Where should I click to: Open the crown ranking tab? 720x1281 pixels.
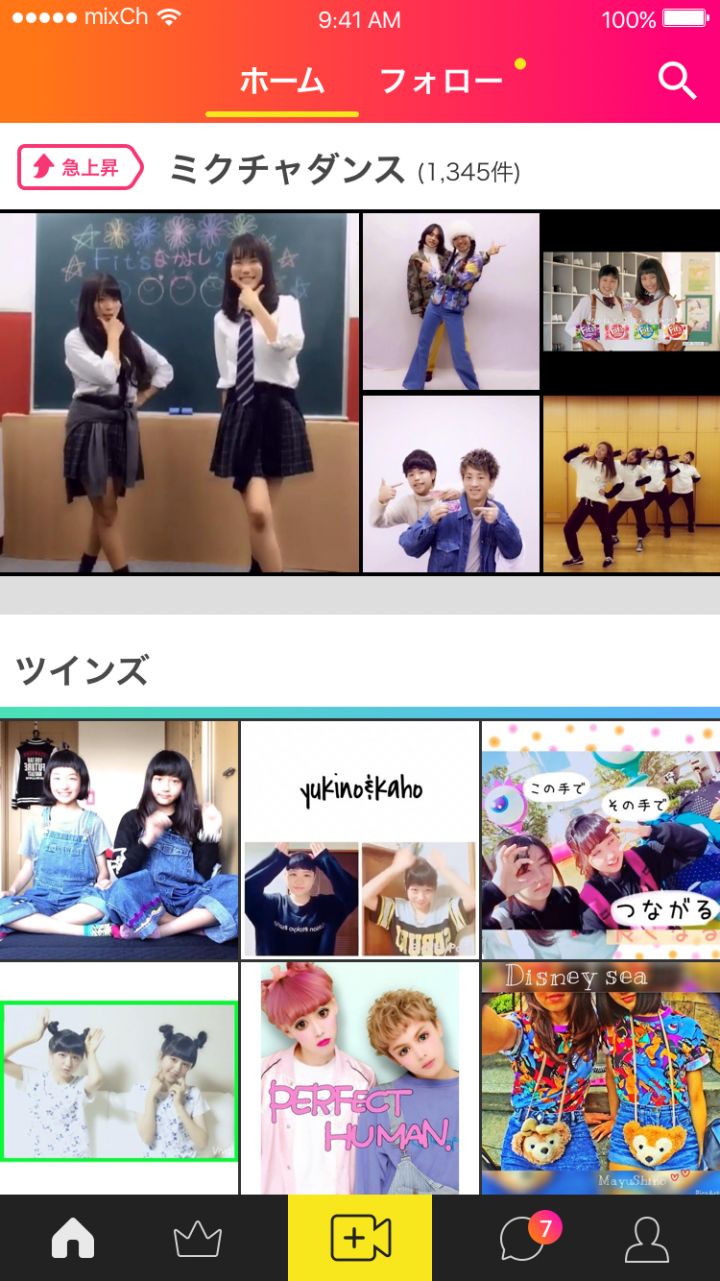coord(197,1240)
